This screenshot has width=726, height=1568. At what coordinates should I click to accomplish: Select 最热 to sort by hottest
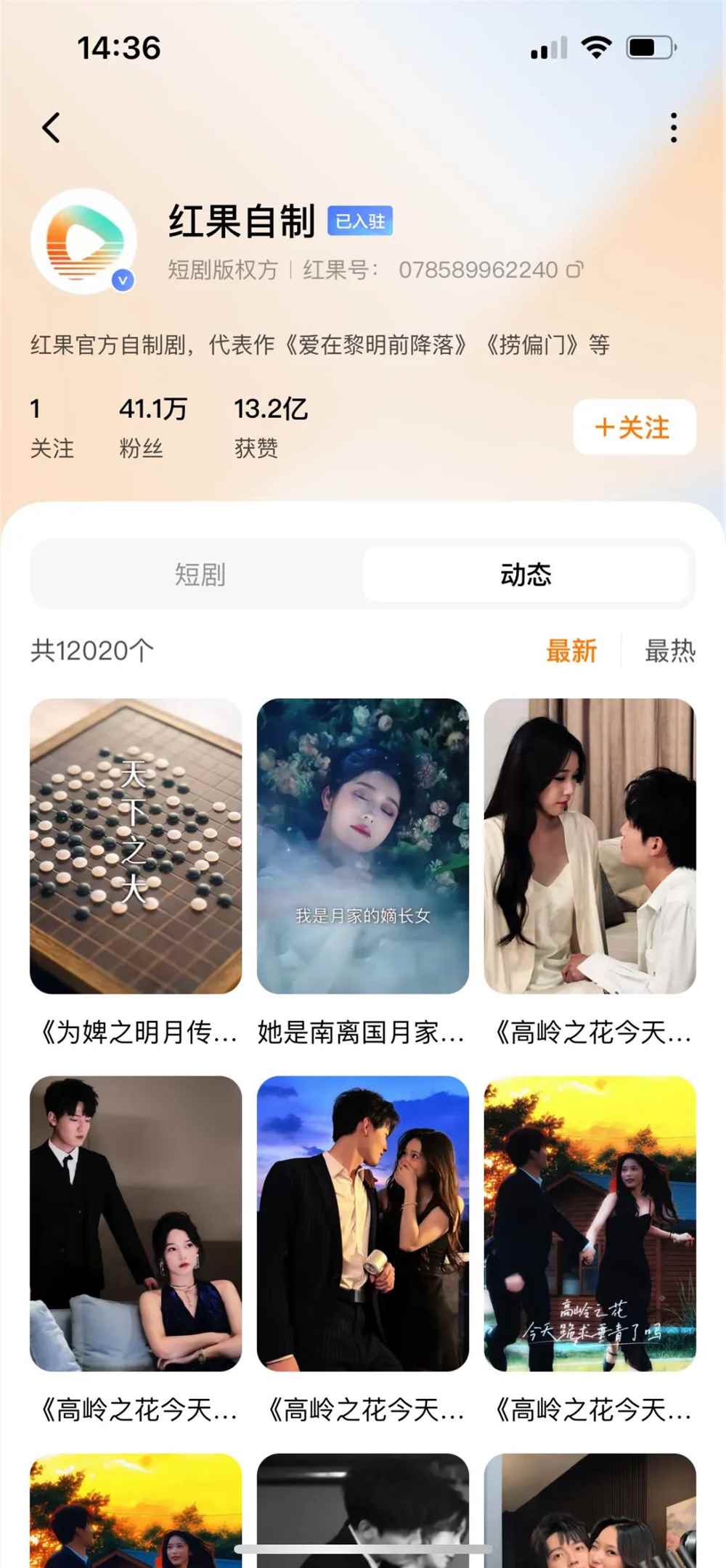click(667, 652)
